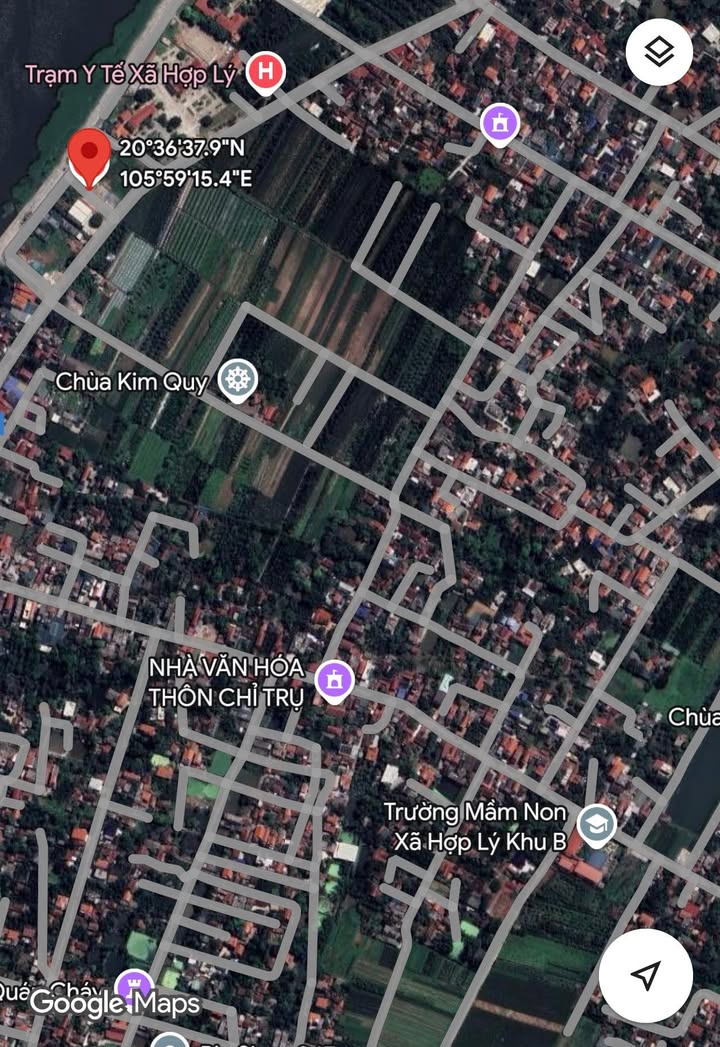Open Nhà Văn Hóa Thôn Chỉ Trụ marker
Screen dimensions: 720x1047
334,681
